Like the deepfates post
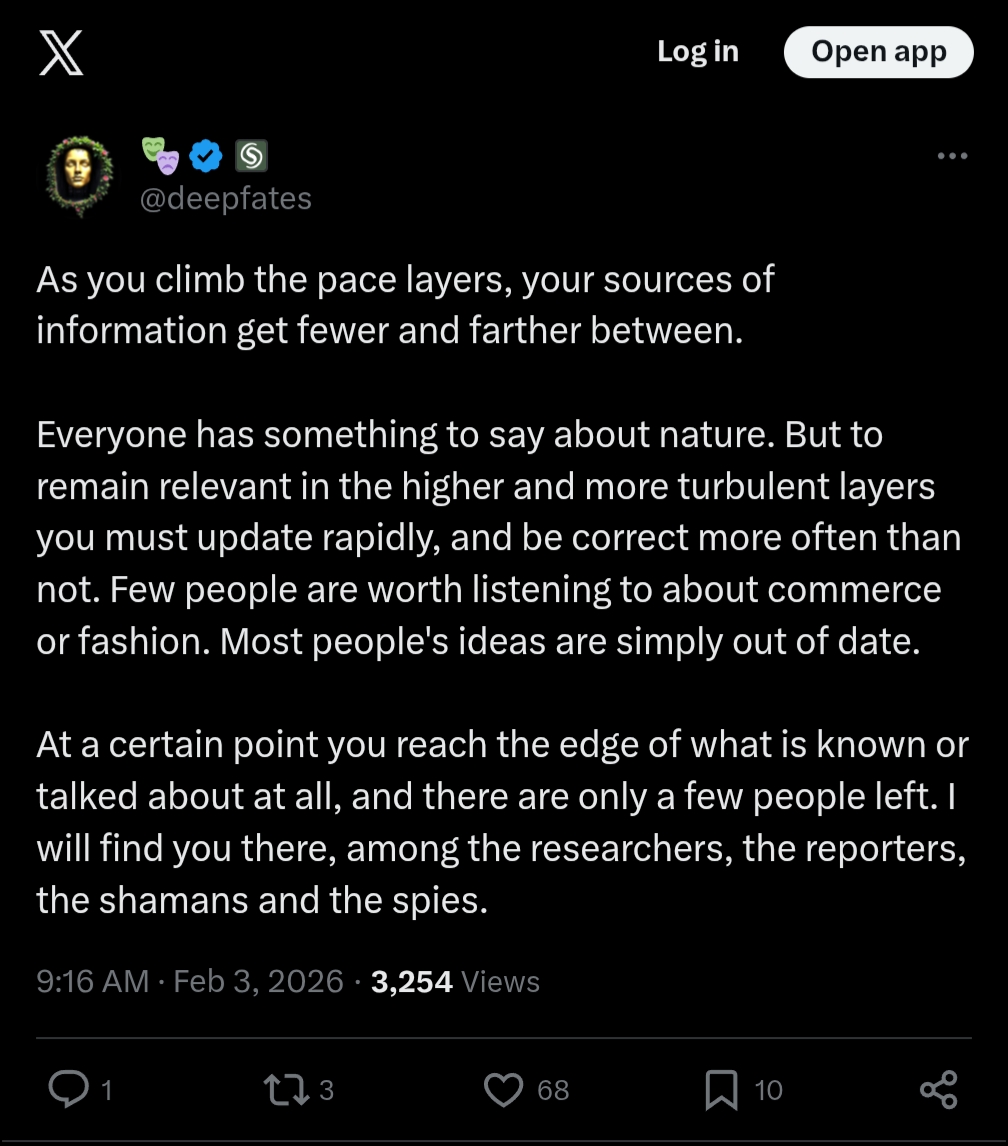 tap(503, 1089)
